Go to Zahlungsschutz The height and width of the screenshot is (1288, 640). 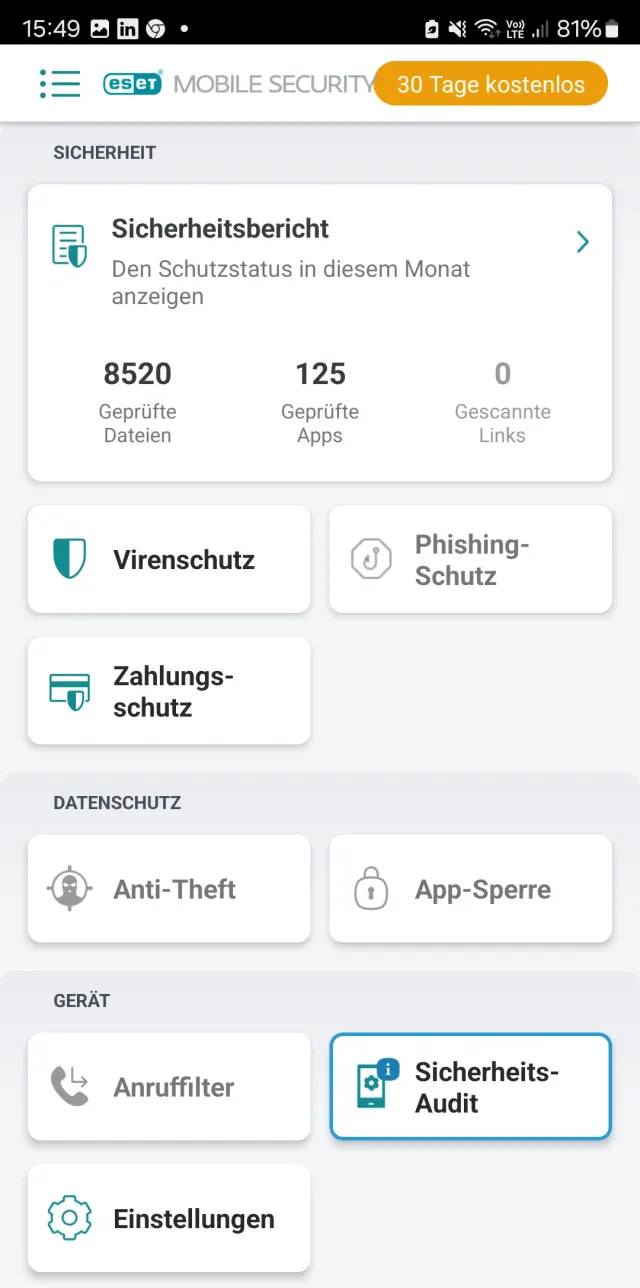[169, 691]
